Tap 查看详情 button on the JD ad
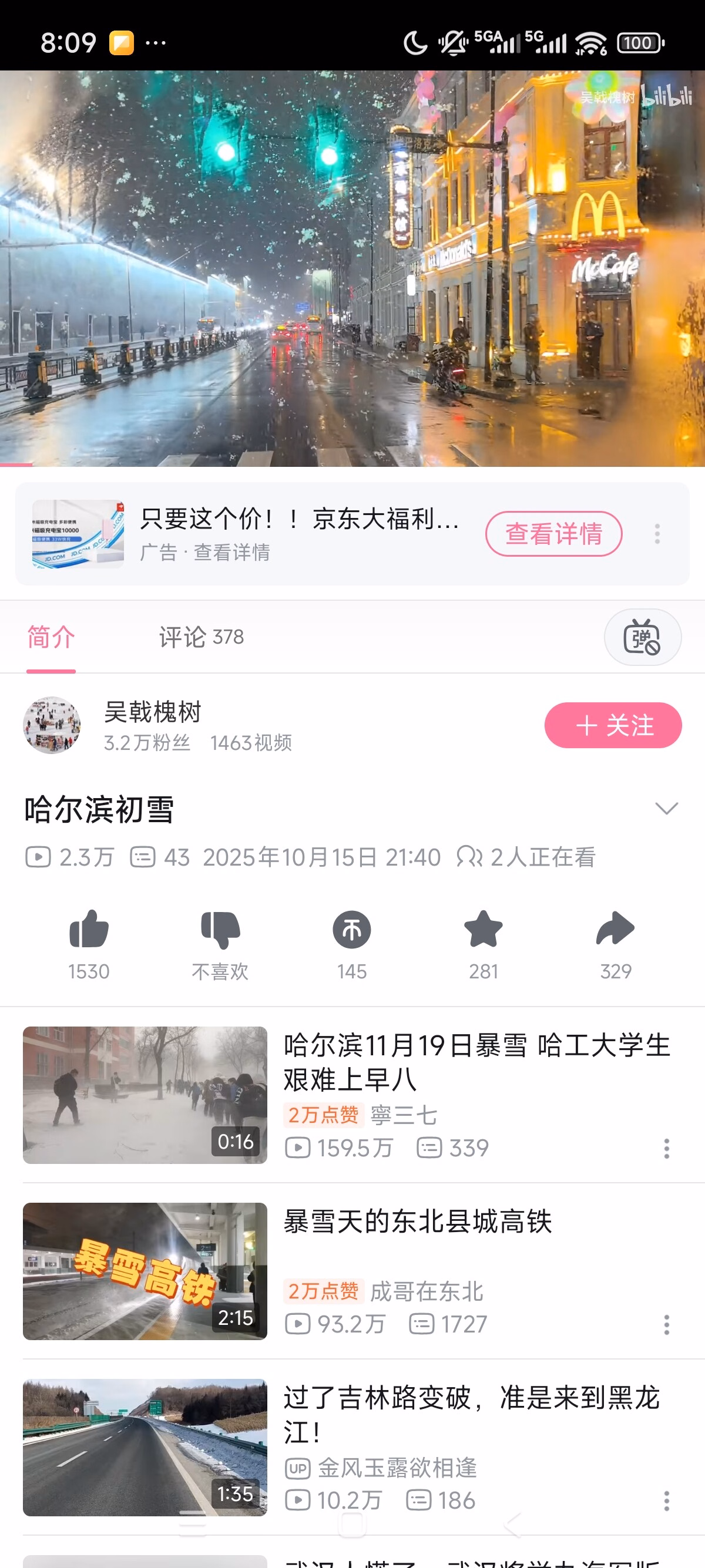Image resolution: width=705 pixels, height=1568 pixels. click(553, 534)
